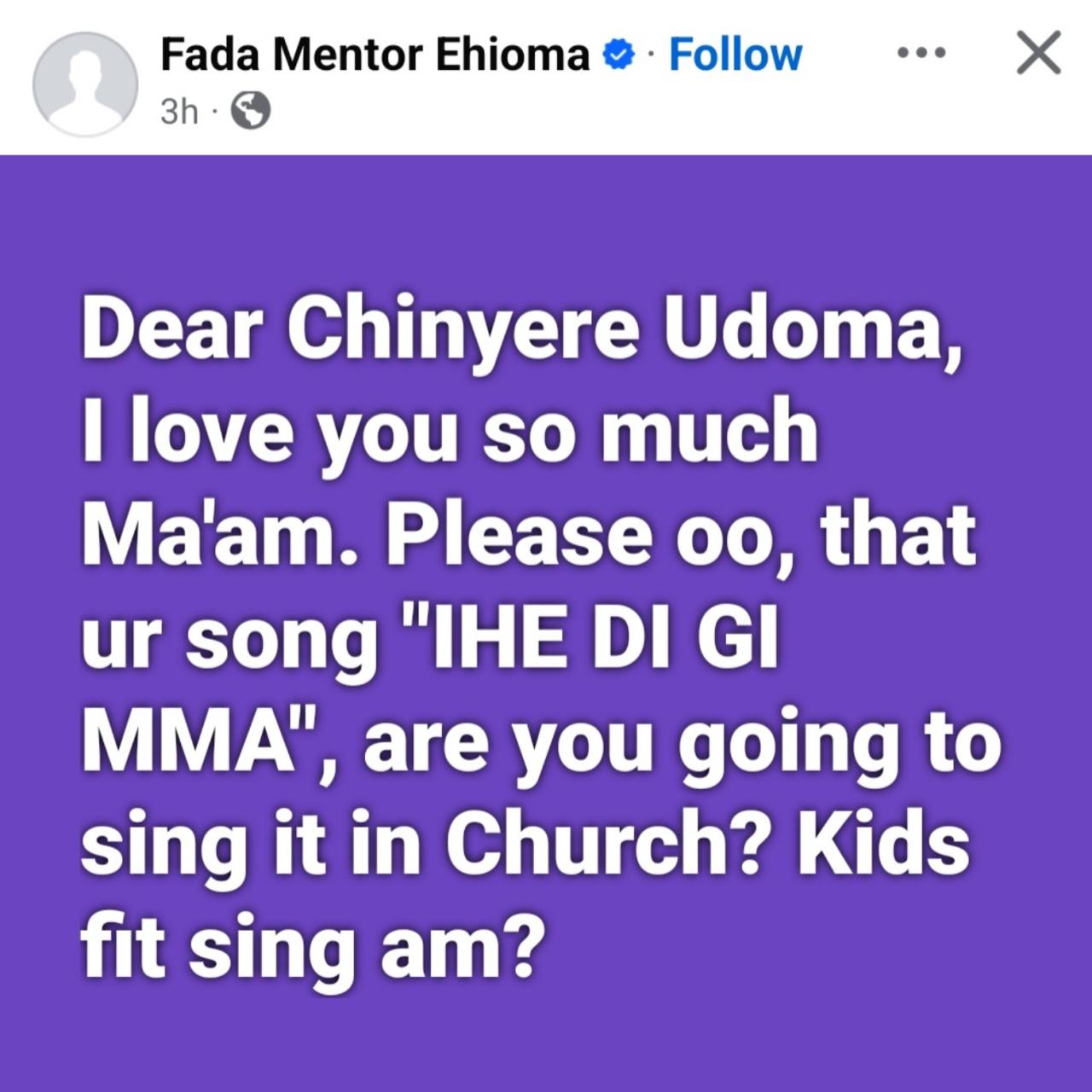Open Fada Mentor Ehioma's profile picture
This screenshot has width=1092, height=1092.
84,84
